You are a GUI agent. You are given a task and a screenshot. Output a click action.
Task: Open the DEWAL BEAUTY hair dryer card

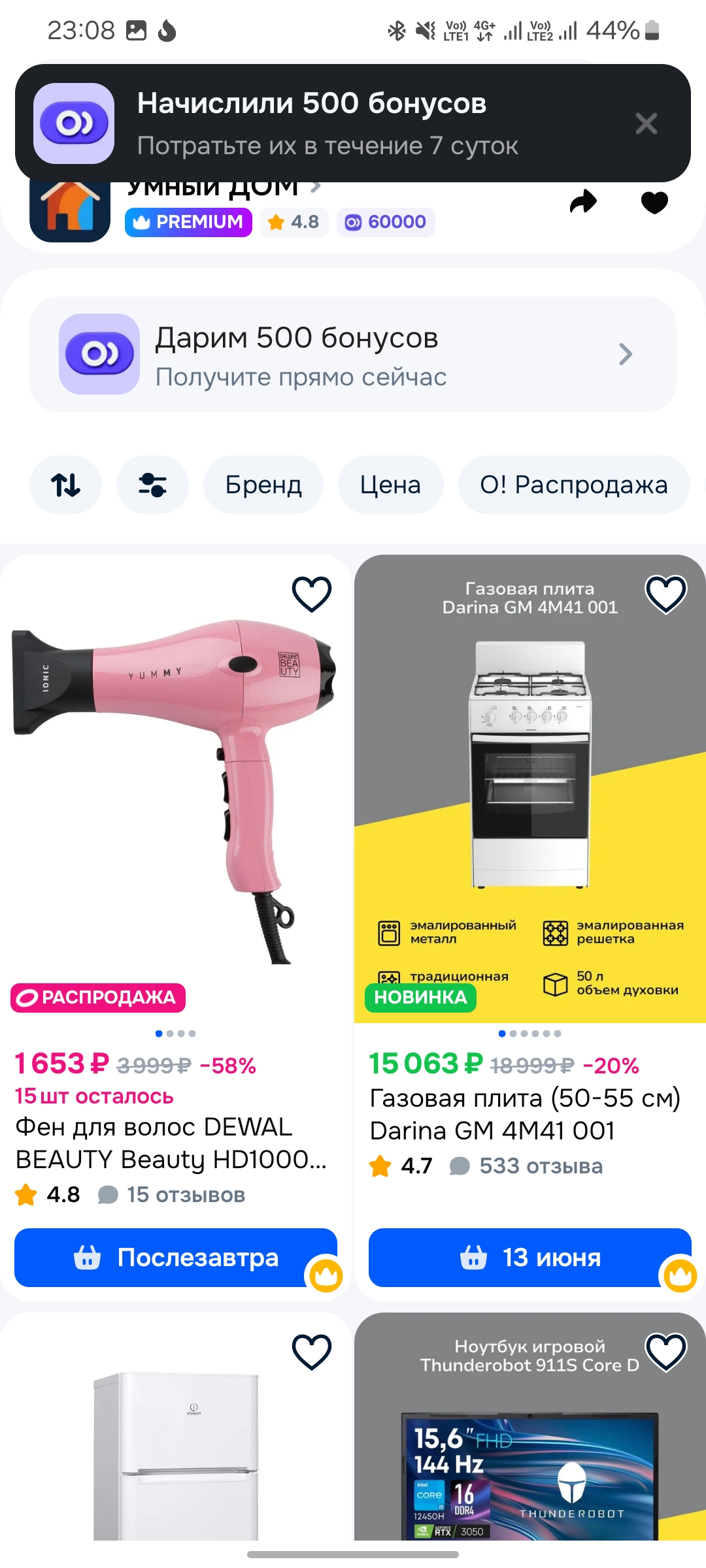pyautogui.click(x=170, y=1143)
